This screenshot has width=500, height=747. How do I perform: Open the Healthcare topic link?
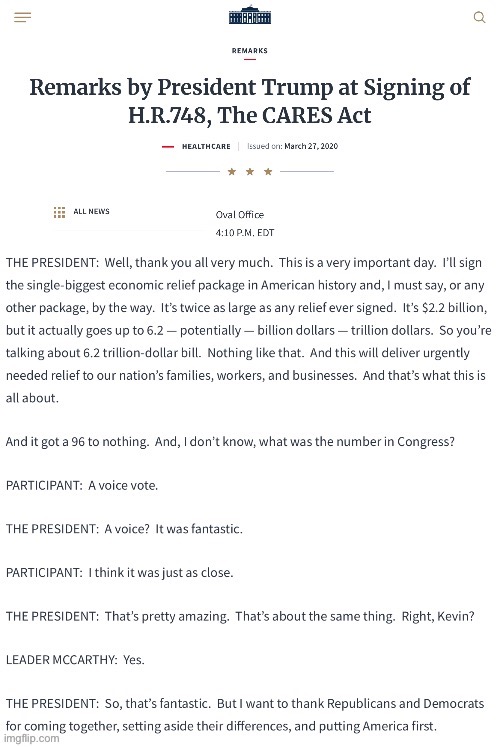point(206,146)
